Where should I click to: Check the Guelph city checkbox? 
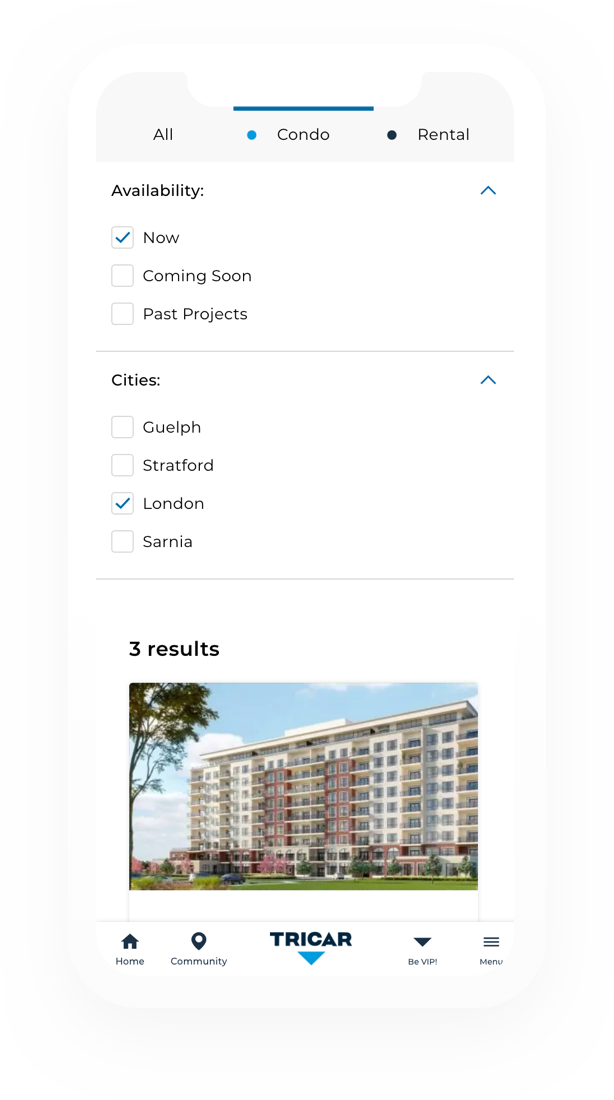(122, 428)
